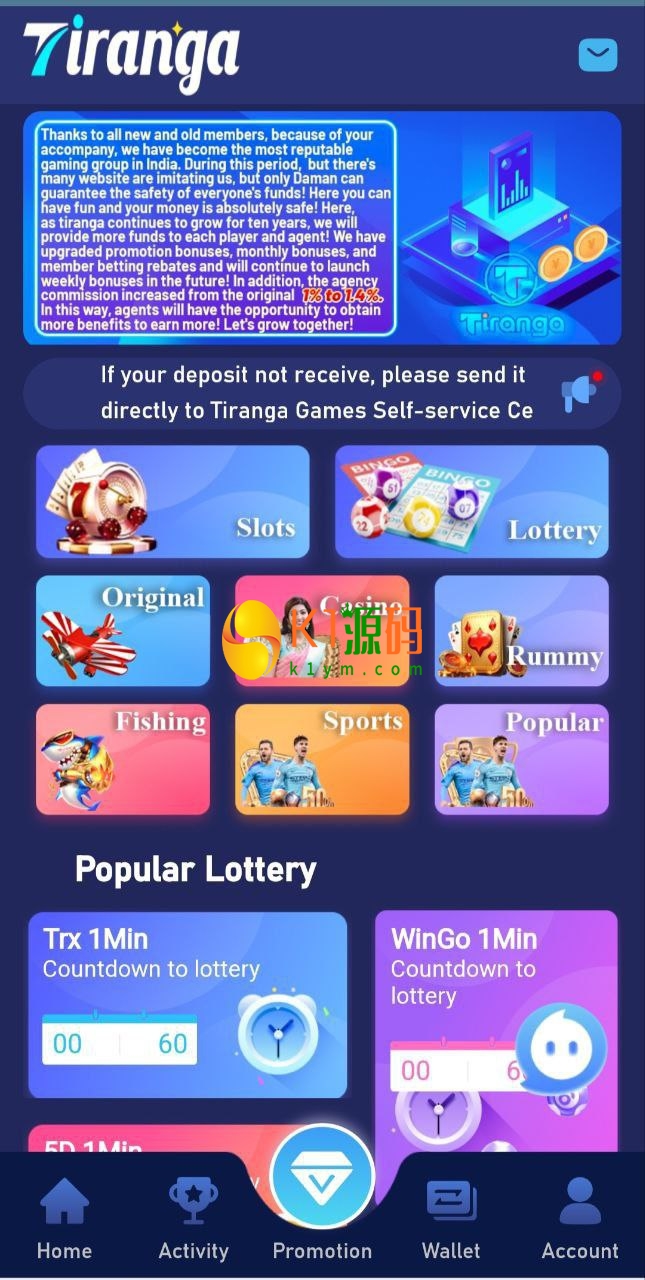
Task: Open the Casino category tile
Action: (x=322, y=630)
